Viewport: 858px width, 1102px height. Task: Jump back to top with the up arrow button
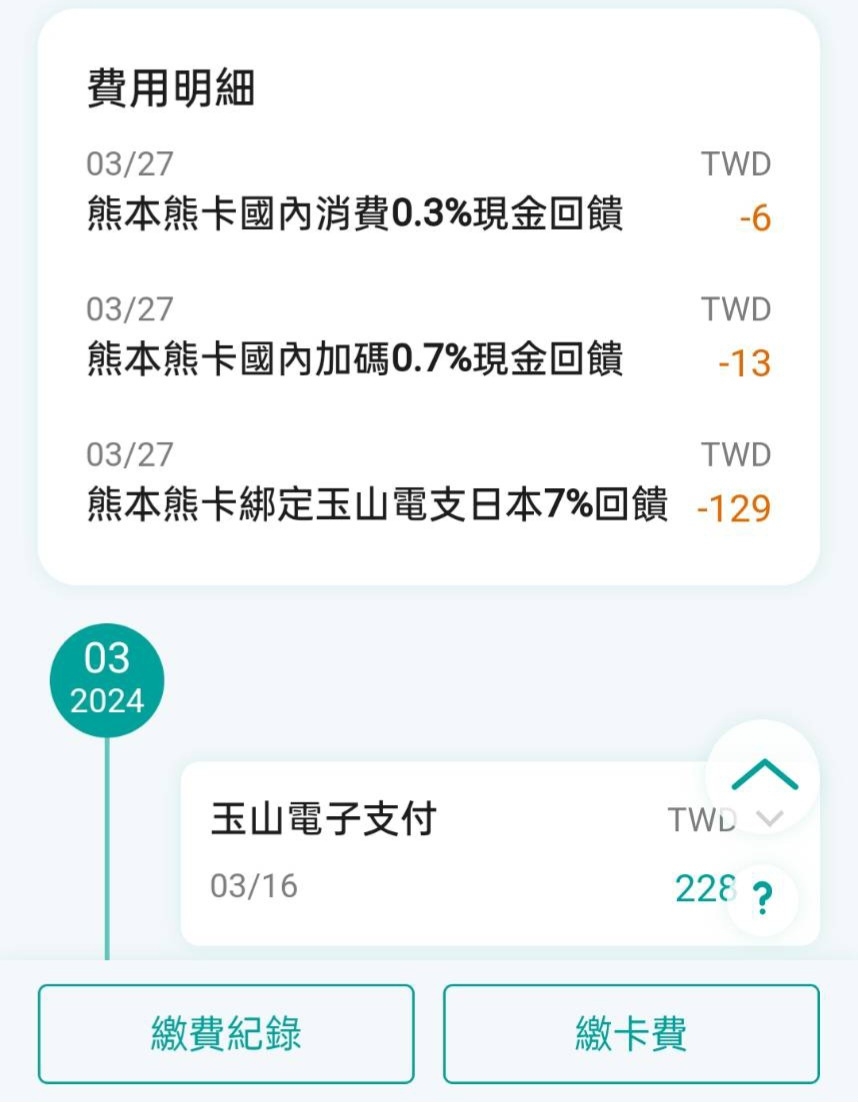[x=763, y=776]
